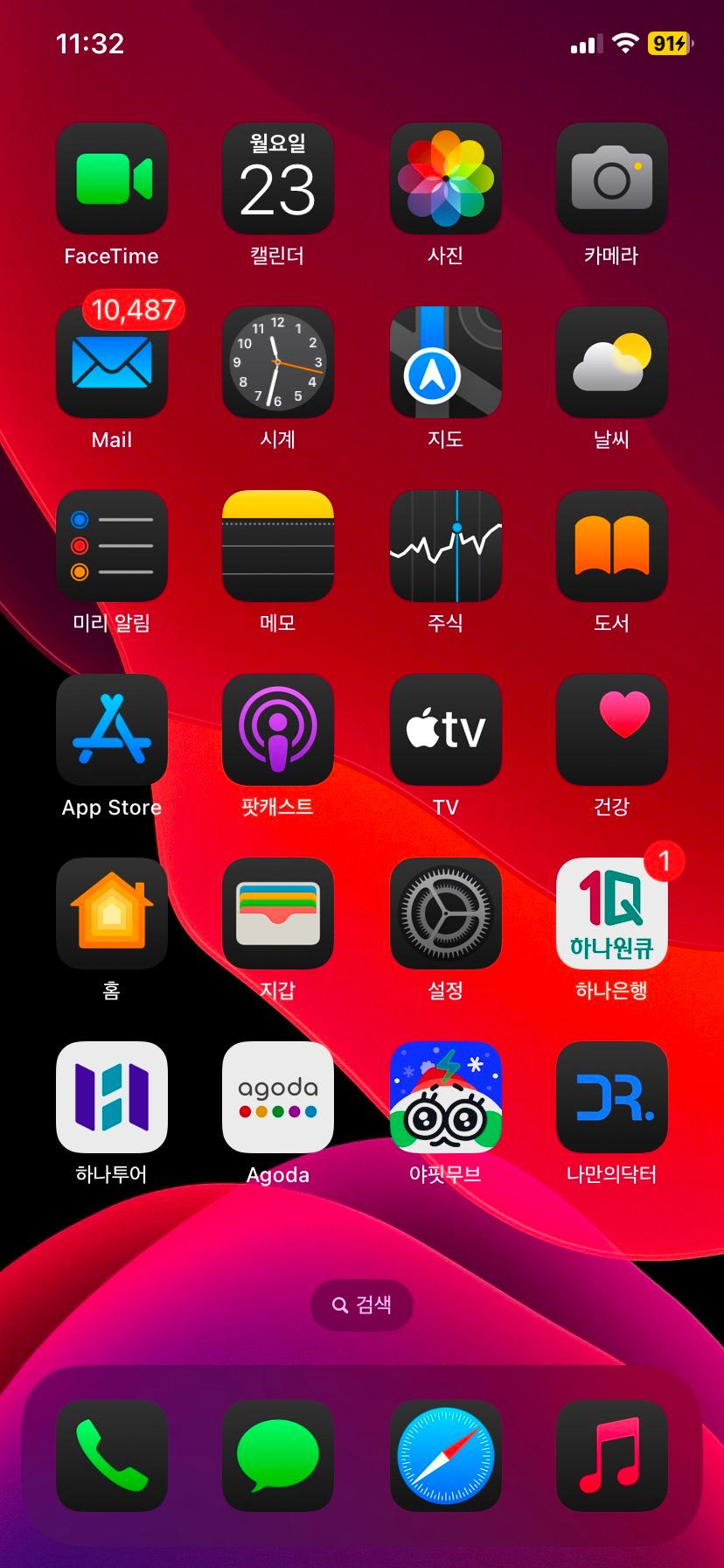Launch the 팟캐스트 podcasts app

tap(278, 730)
